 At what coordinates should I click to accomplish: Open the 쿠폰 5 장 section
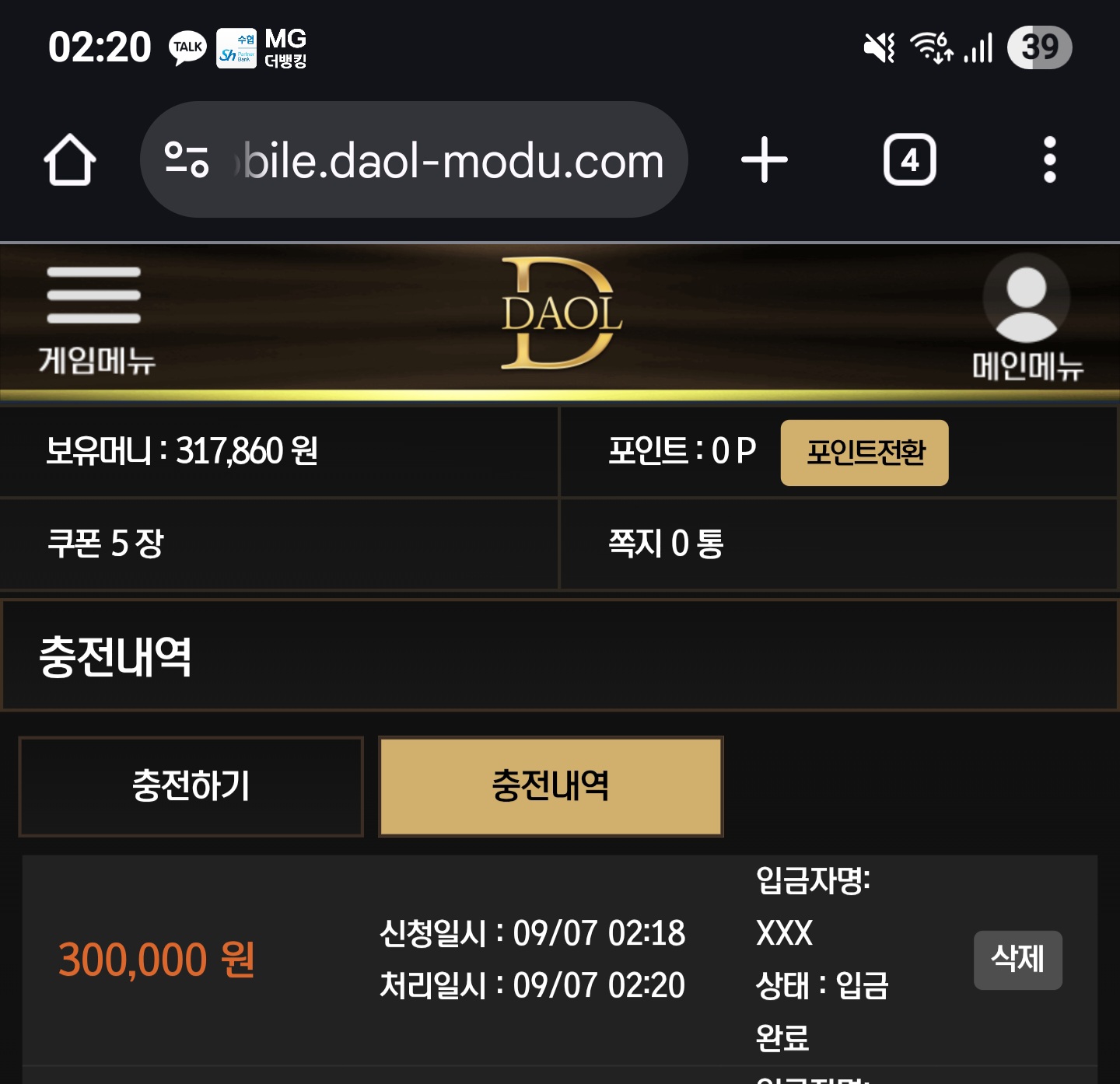107,543
